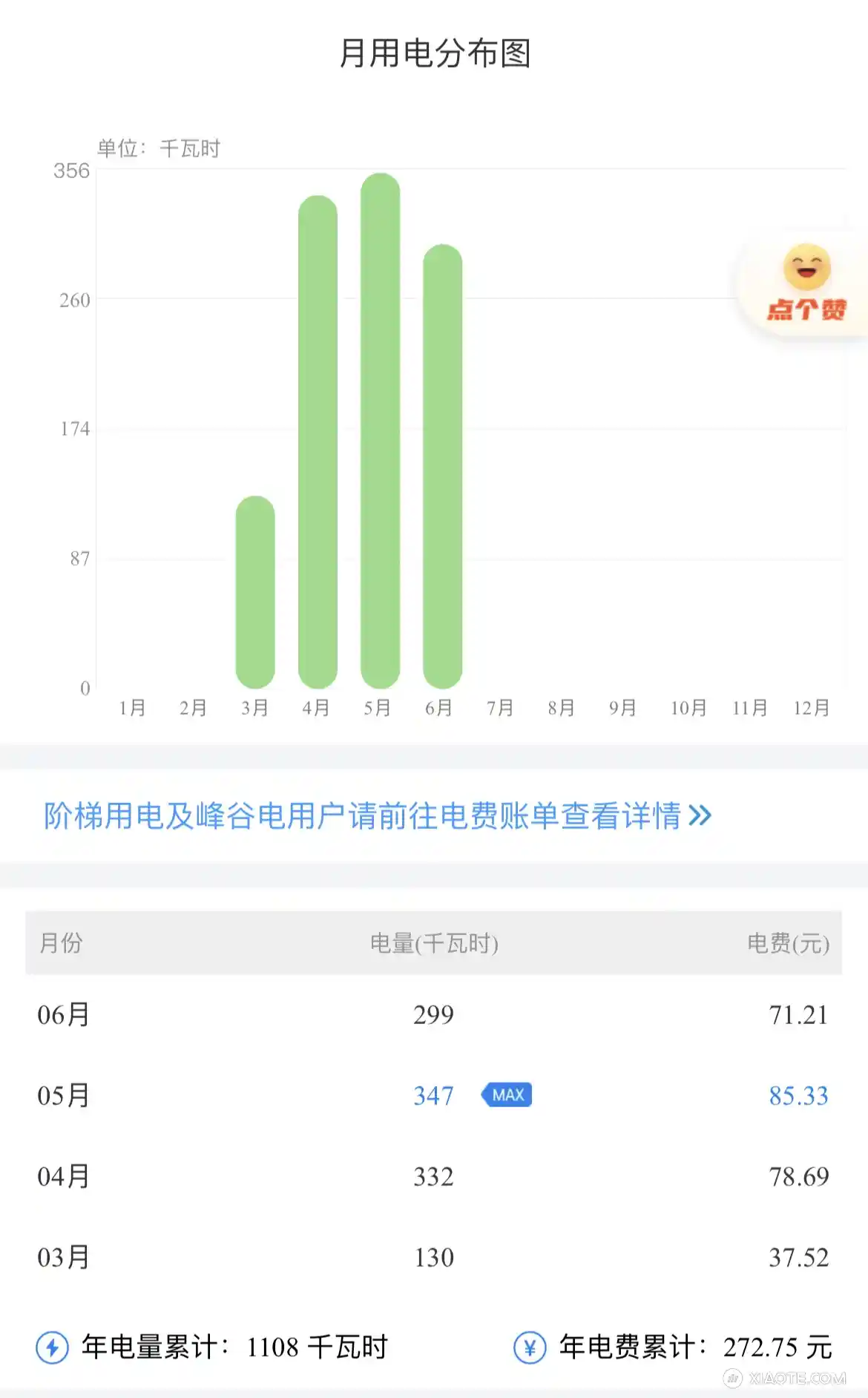Tap the 单位：千瓦时 unit label
Viewport: 868px width, 1398px height.
click(x=158, y=148)
